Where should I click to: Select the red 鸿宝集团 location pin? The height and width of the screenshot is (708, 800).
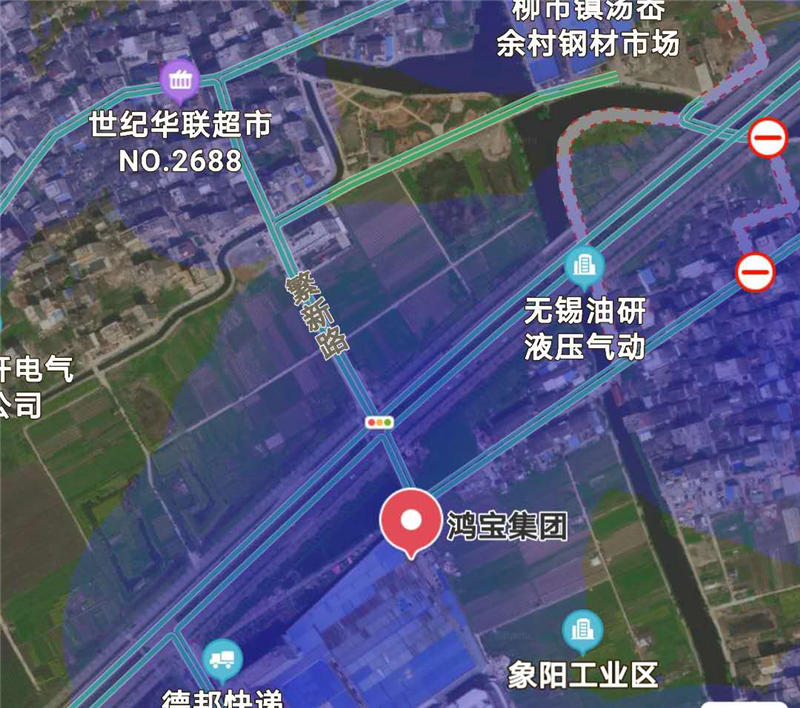click(411, 521)
